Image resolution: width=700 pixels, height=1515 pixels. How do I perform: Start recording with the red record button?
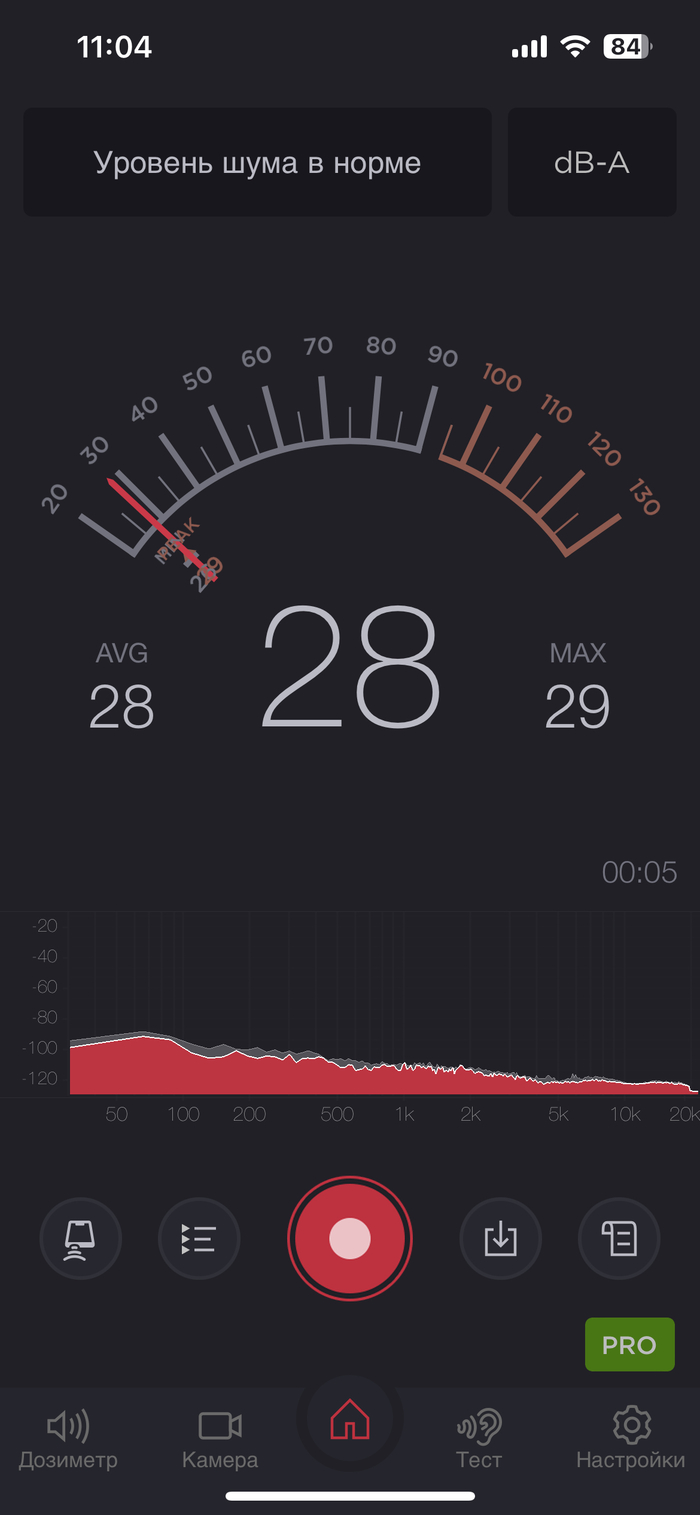pos(350,1239)
